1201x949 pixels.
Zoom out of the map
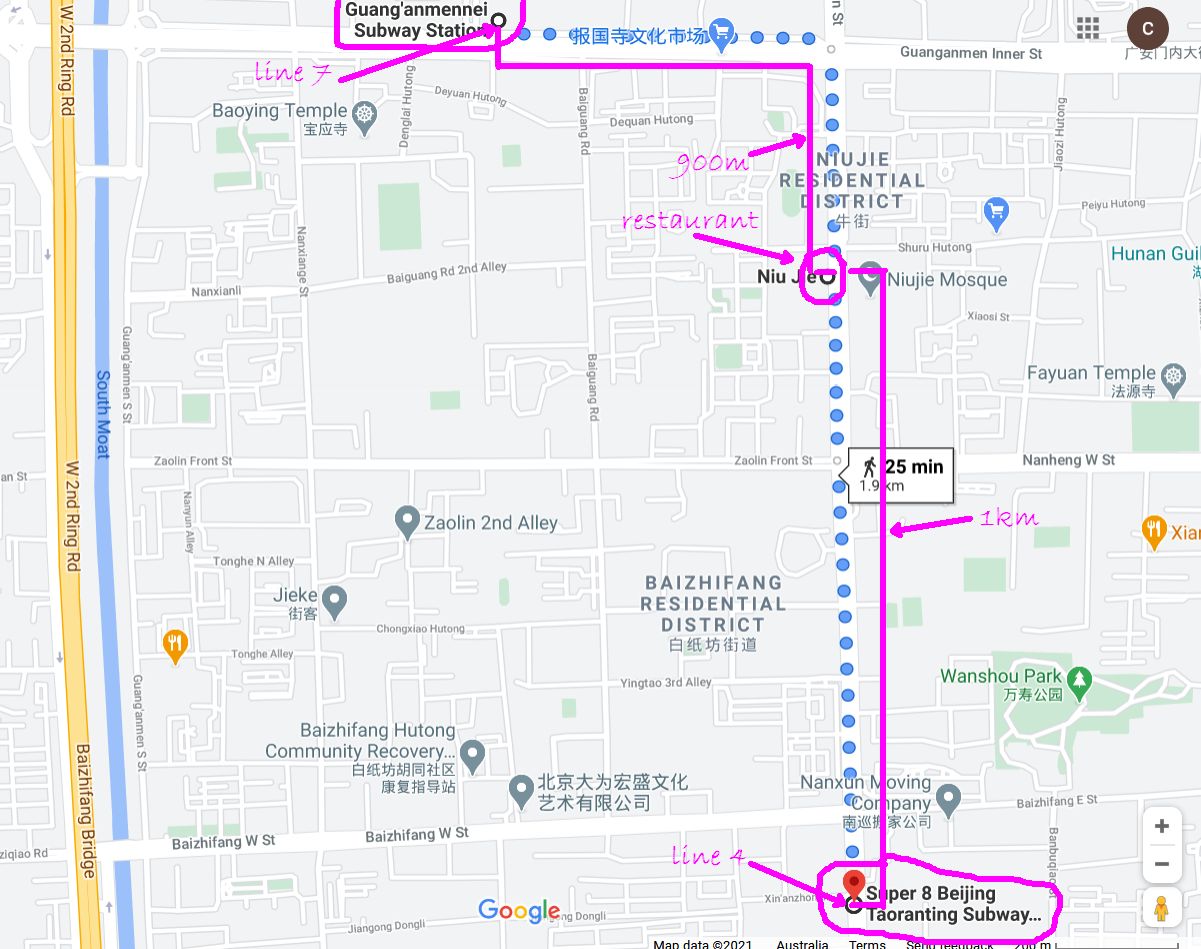(1161, 863)
